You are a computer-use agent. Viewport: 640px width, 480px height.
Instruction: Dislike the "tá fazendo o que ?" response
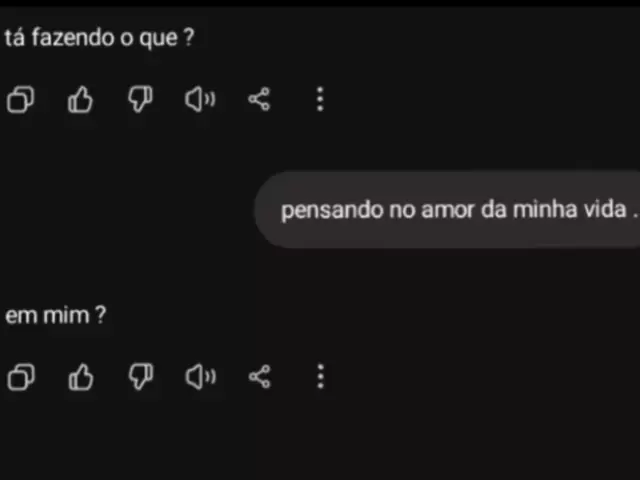click(141, 99)
